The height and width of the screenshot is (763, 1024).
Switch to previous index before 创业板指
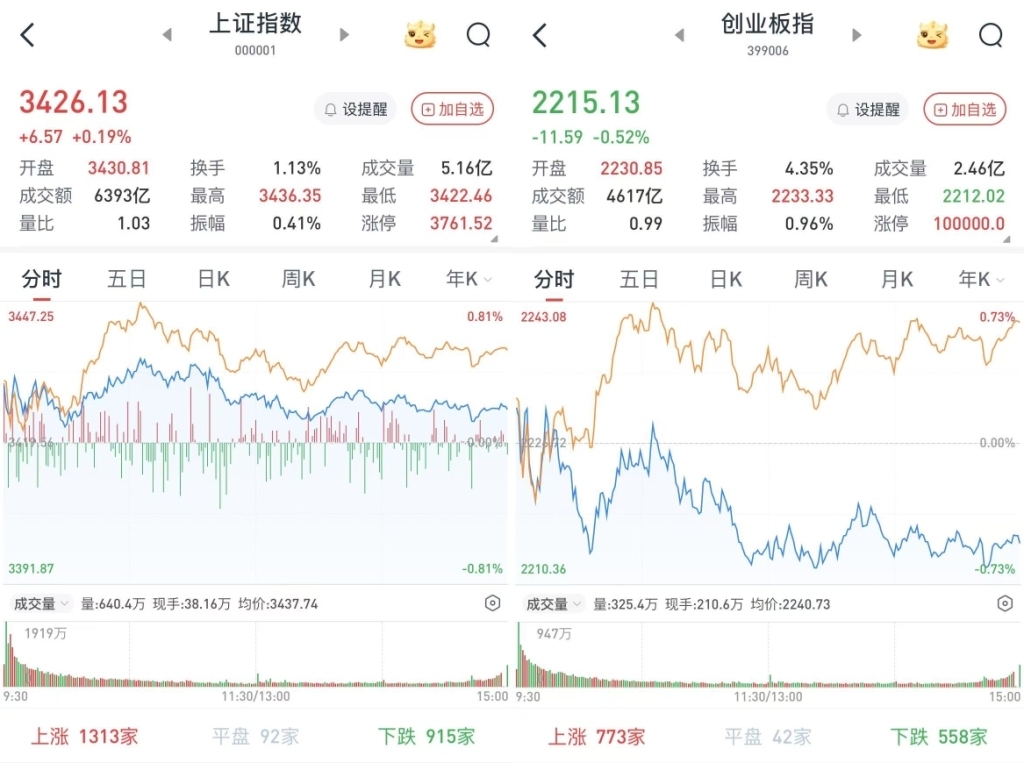pyautogui.click(x=679, y=35)
